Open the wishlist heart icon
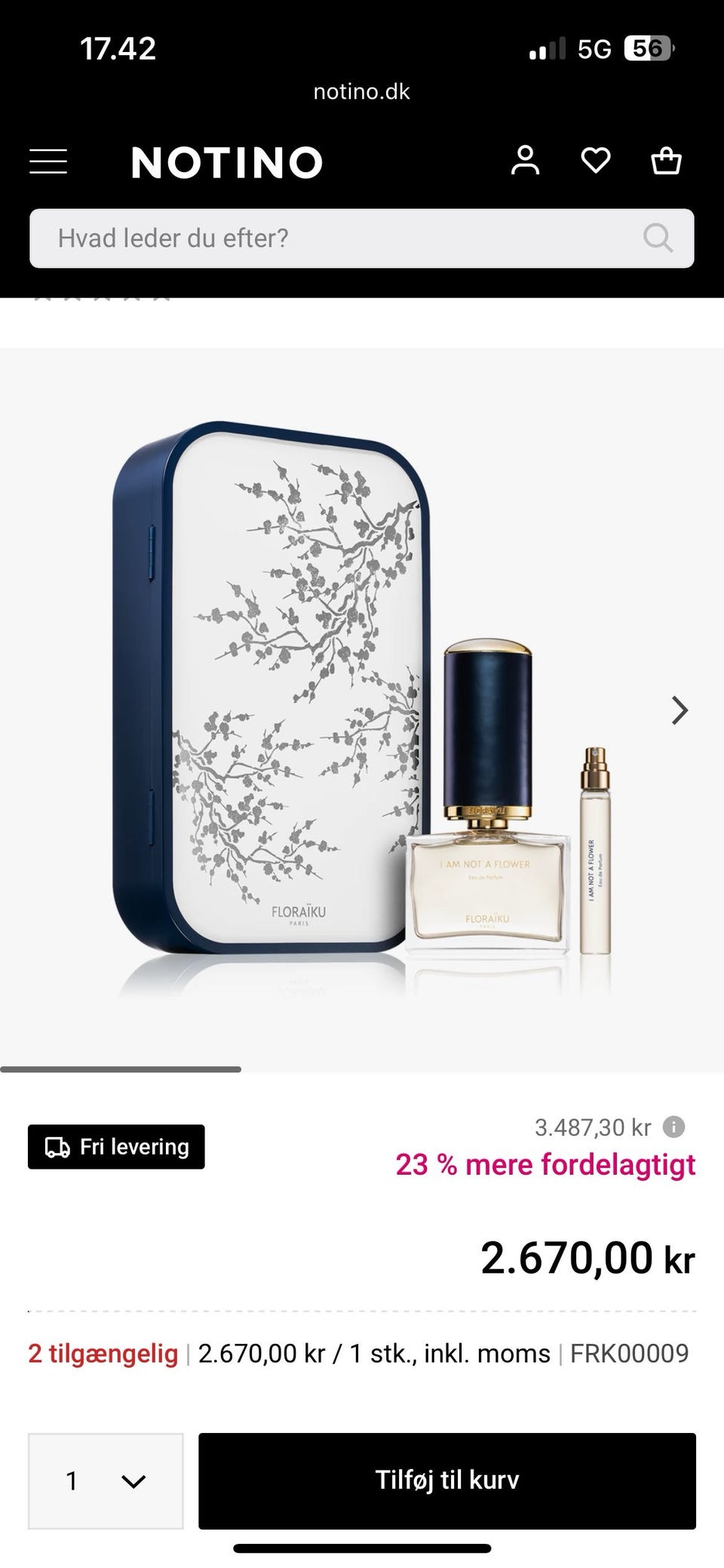Screen dimensions: 724x1568 [x=596, y=161]
